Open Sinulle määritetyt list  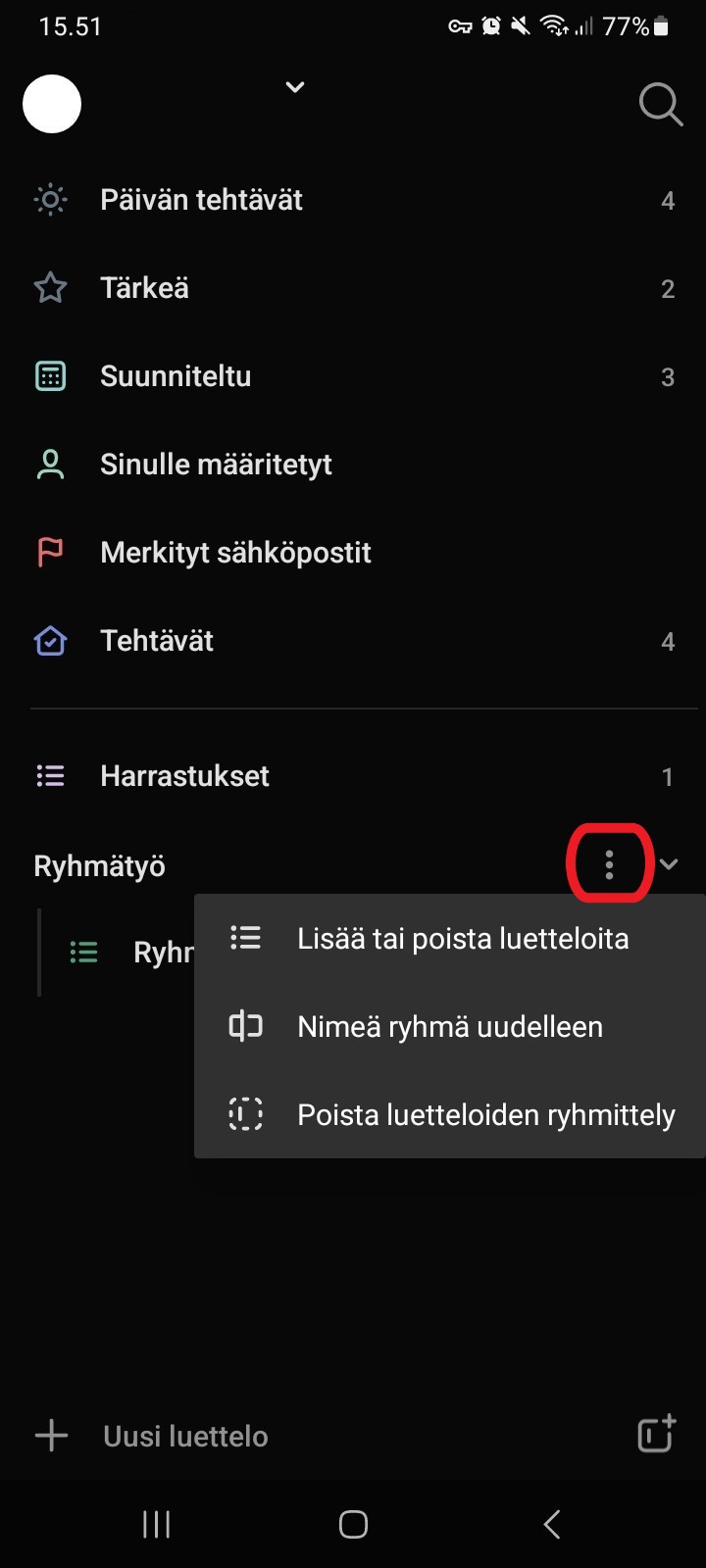coord(353,465)
